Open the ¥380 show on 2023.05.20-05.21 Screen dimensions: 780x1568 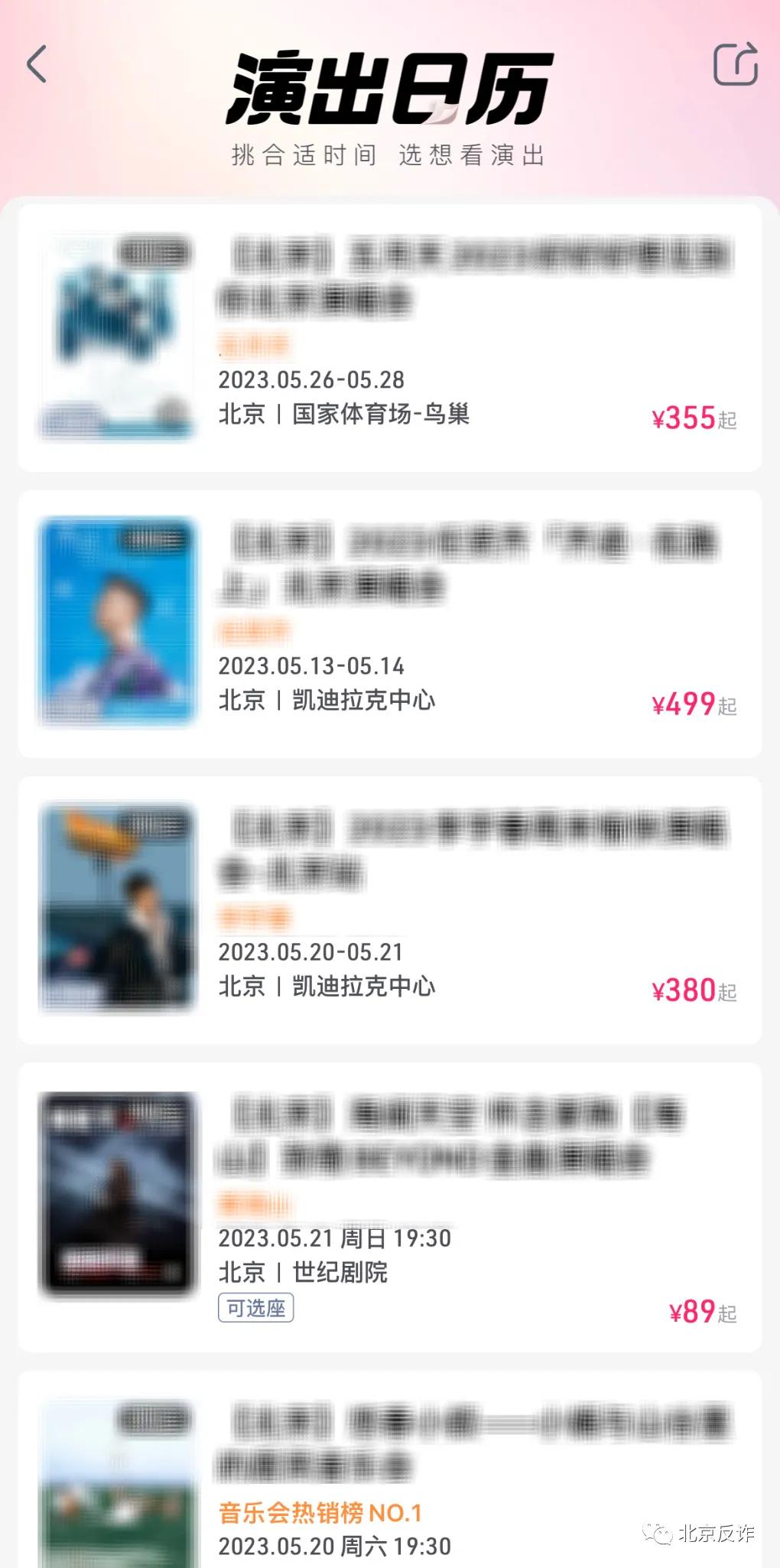pos(390,910)
